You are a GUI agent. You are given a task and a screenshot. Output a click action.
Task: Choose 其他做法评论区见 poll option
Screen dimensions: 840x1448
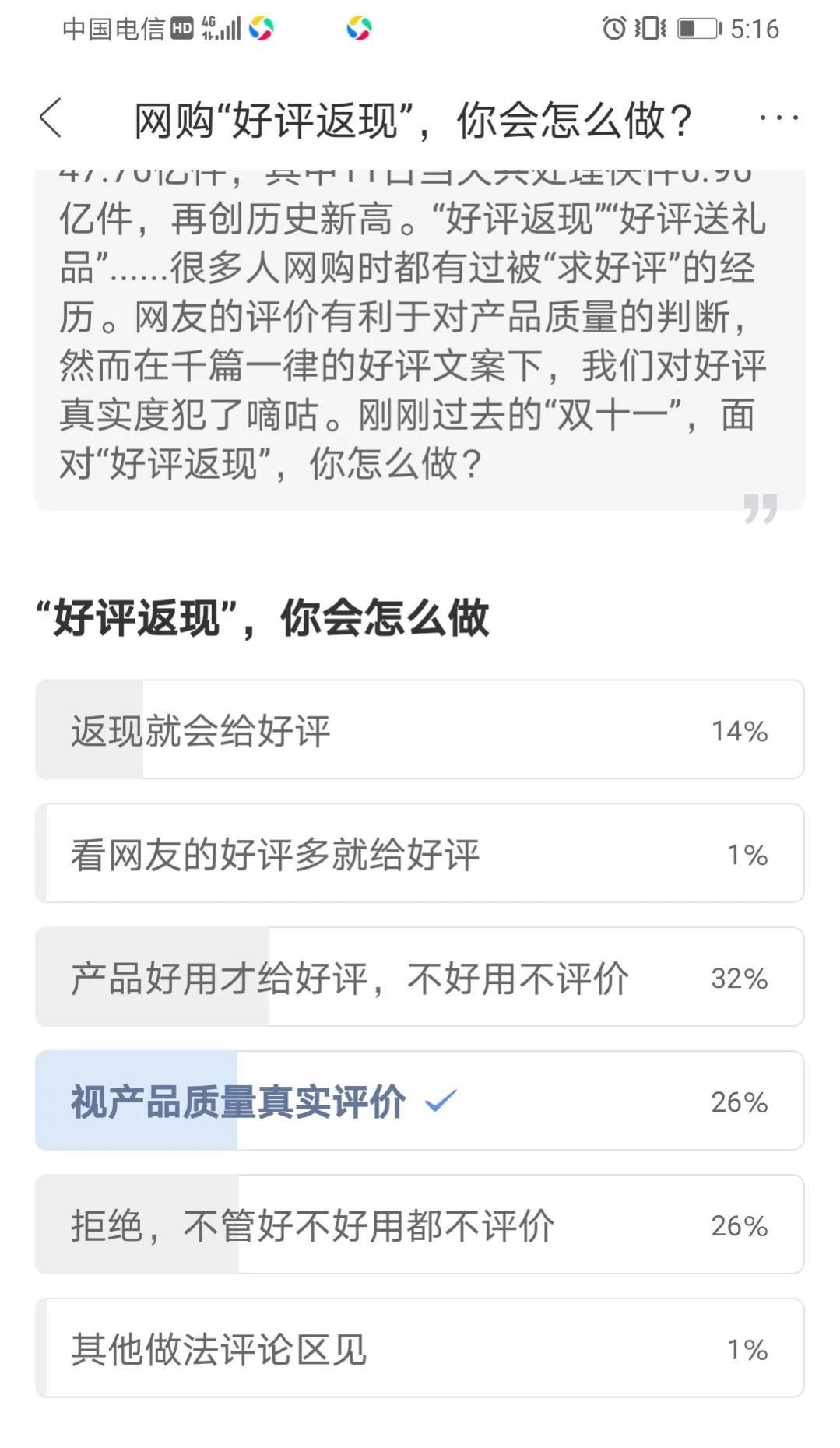coord(420,1349)
